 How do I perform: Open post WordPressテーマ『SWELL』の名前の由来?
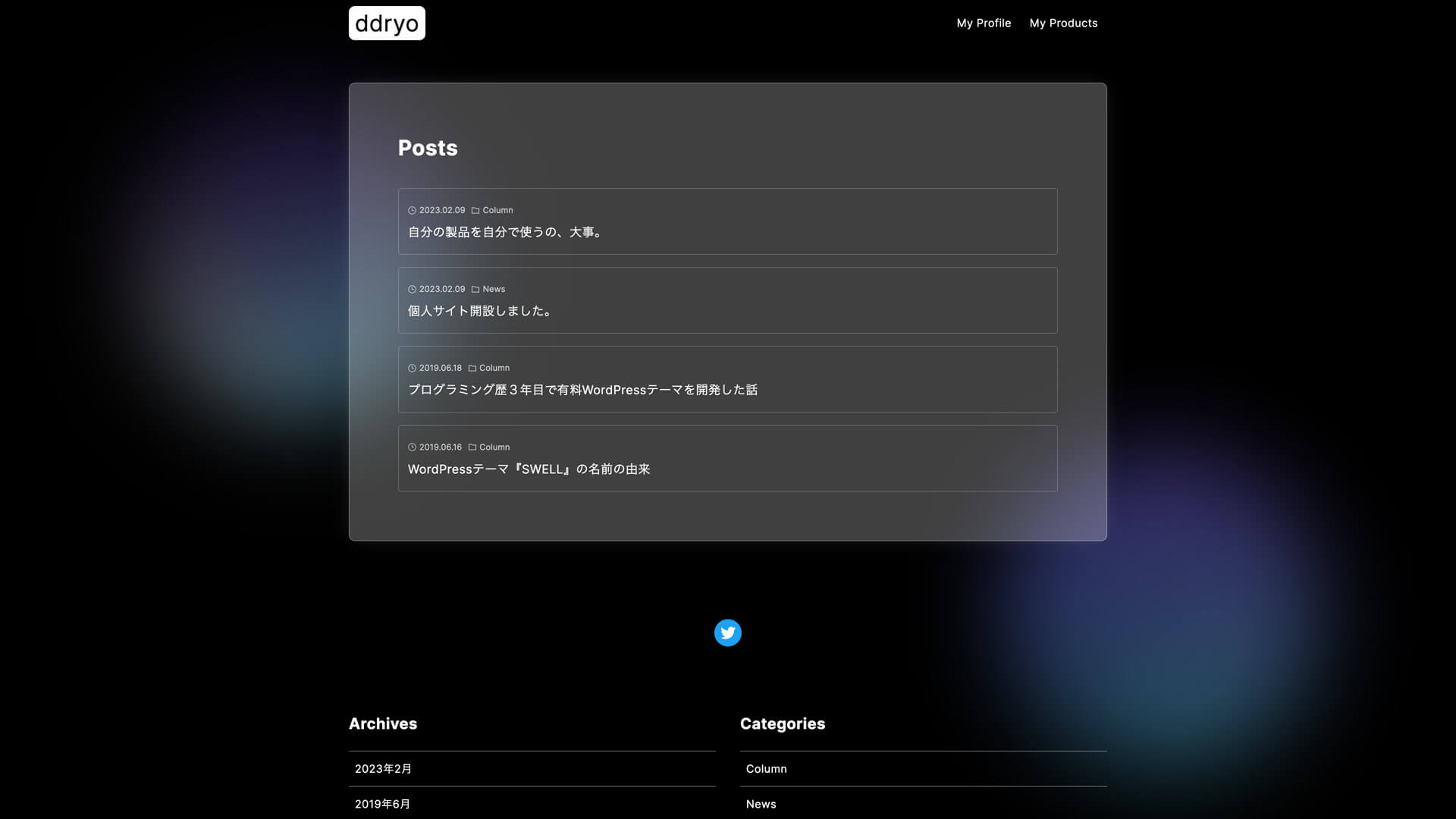(529, 469)
